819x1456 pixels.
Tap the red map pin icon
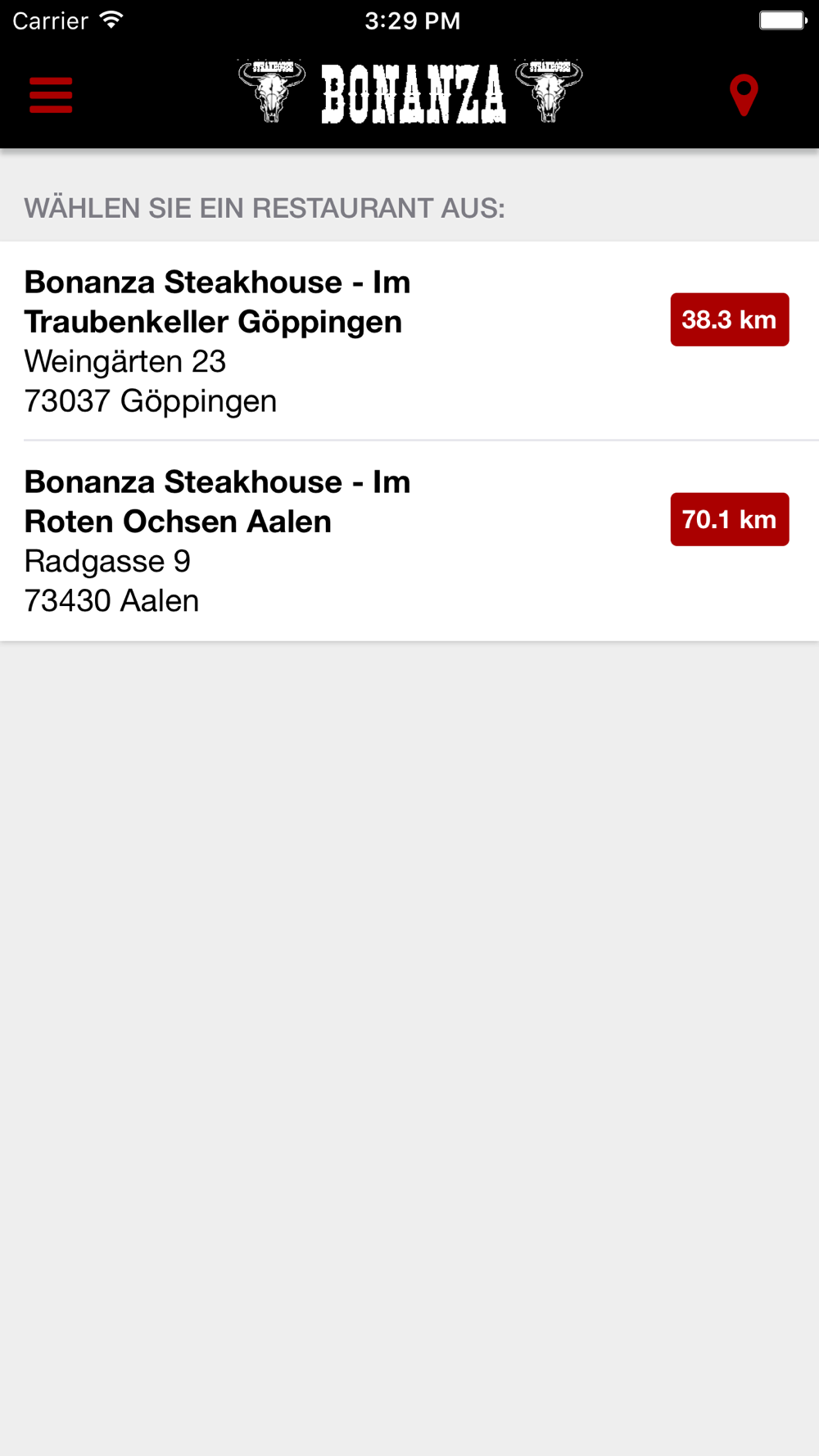point(744,95)
